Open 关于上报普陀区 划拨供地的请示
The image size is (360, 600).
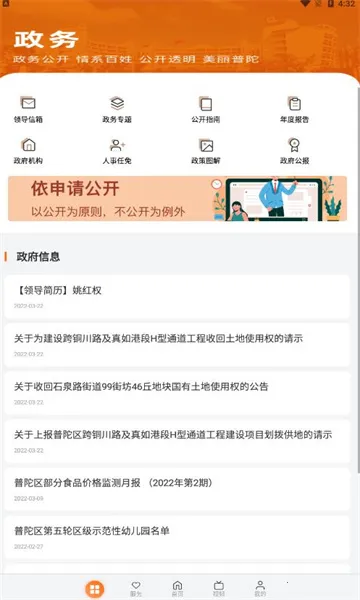coord(177,441)
